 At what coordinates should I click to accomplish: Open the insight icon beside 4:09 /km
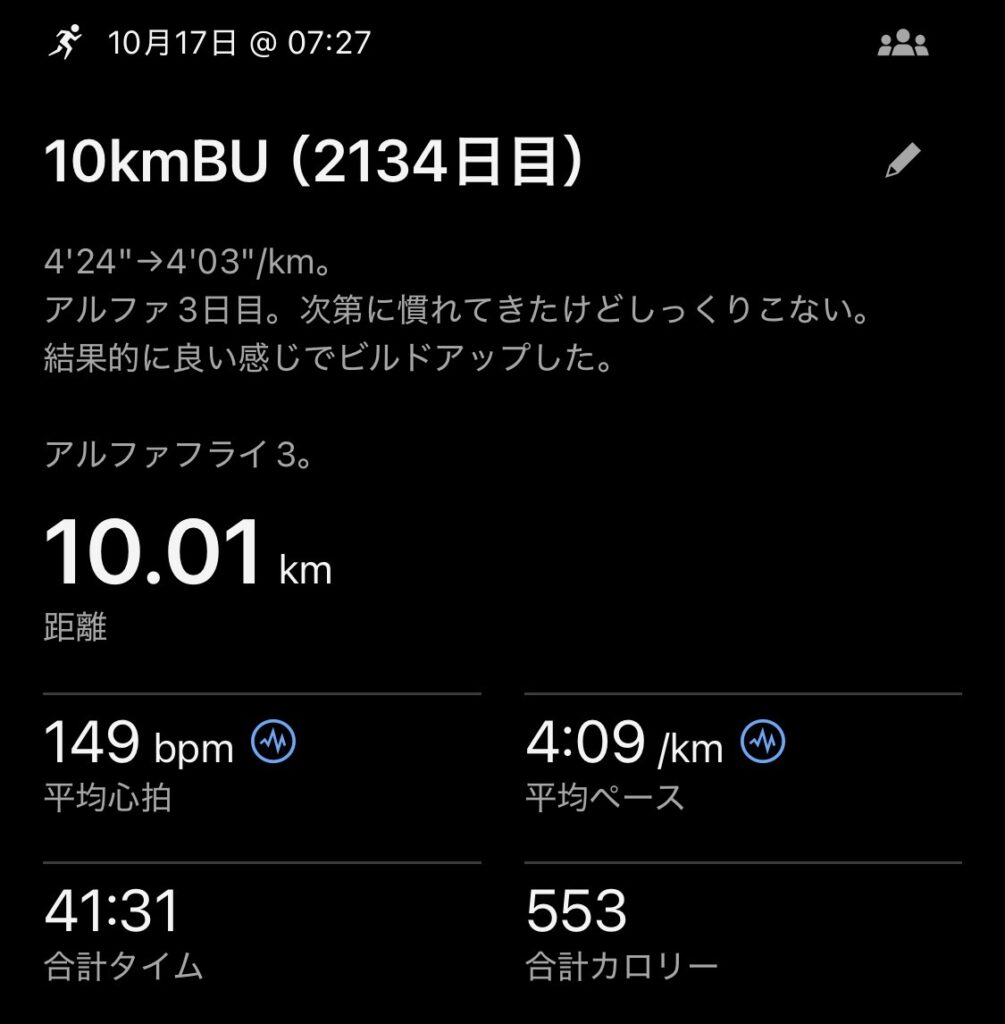(762, 742)
